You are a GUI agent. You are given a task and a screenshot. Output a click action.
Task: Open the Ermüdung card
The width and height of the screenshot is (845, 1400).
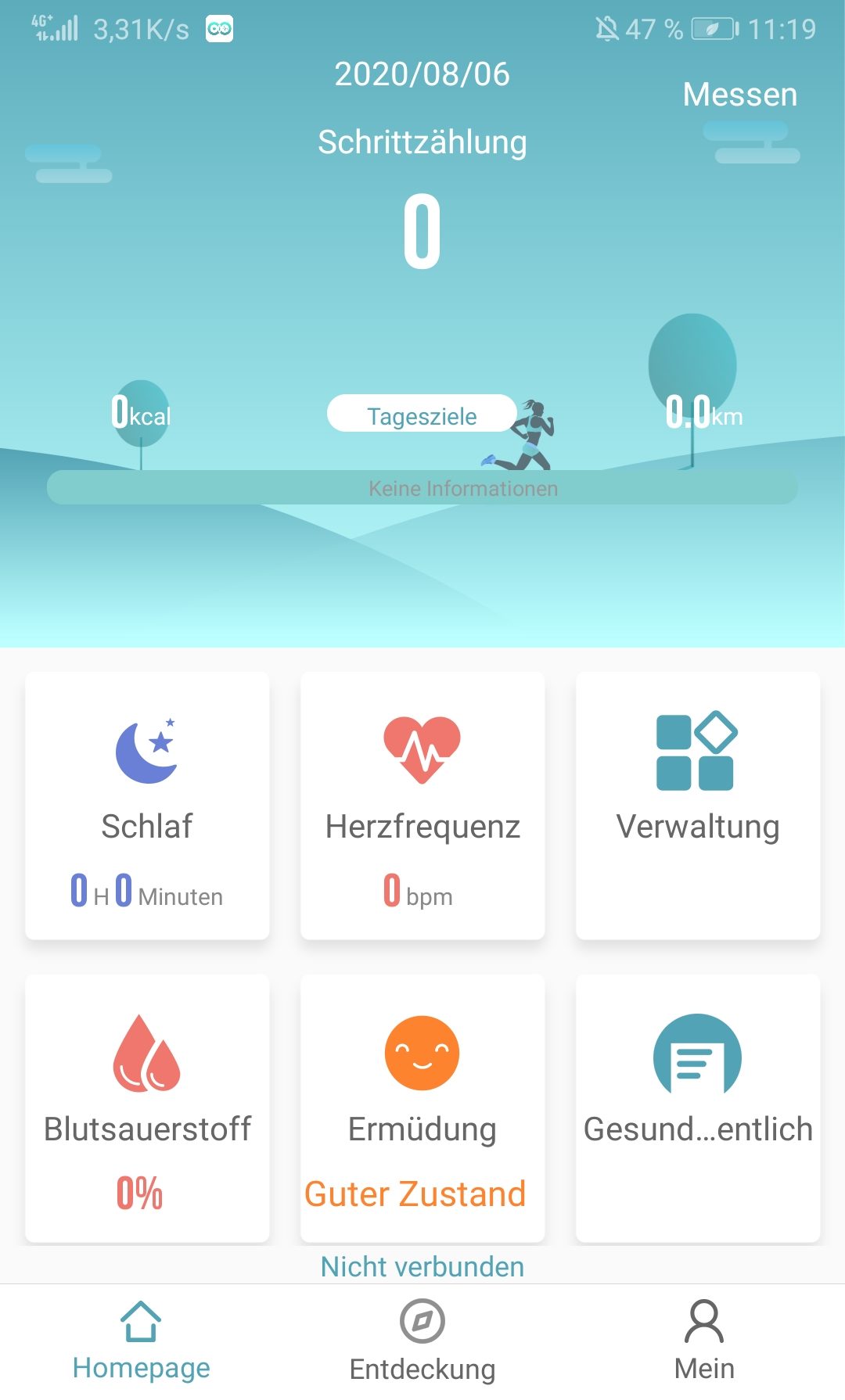coord(422,1108)
